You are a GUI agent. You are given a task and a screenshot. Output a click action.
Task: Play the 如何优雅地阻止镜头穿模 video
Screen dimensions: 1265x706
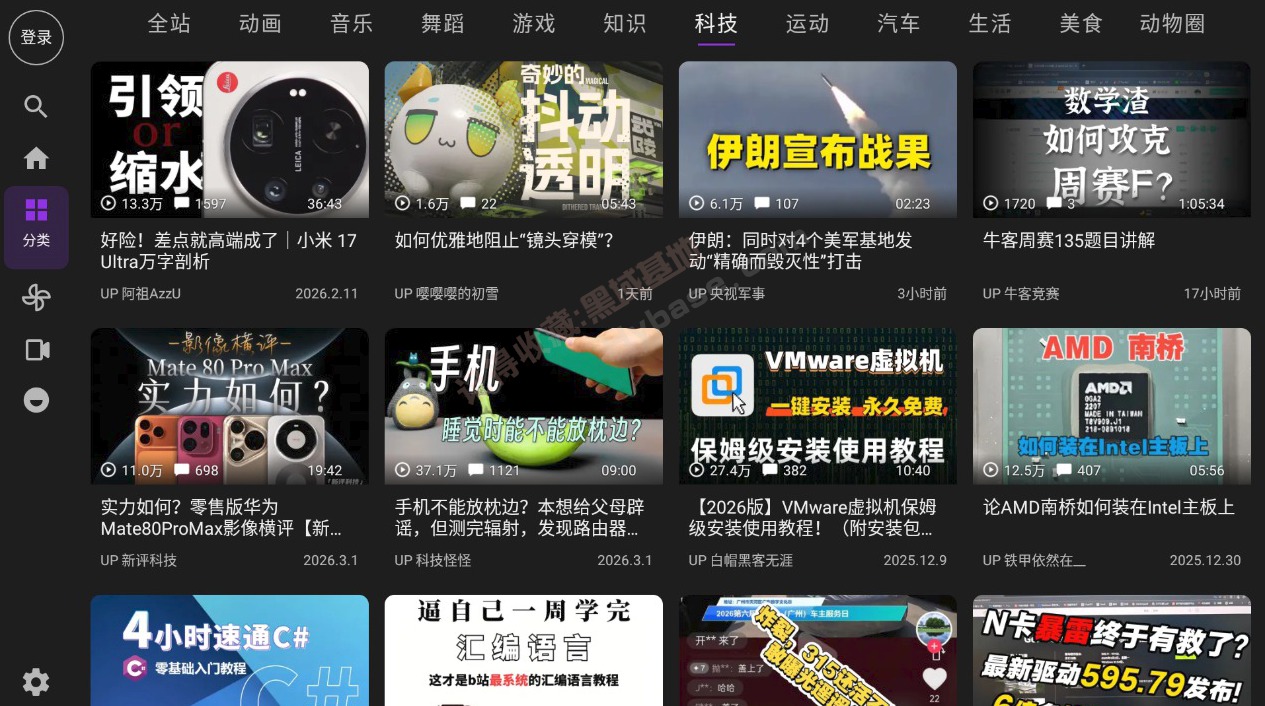tap(523, 140)
